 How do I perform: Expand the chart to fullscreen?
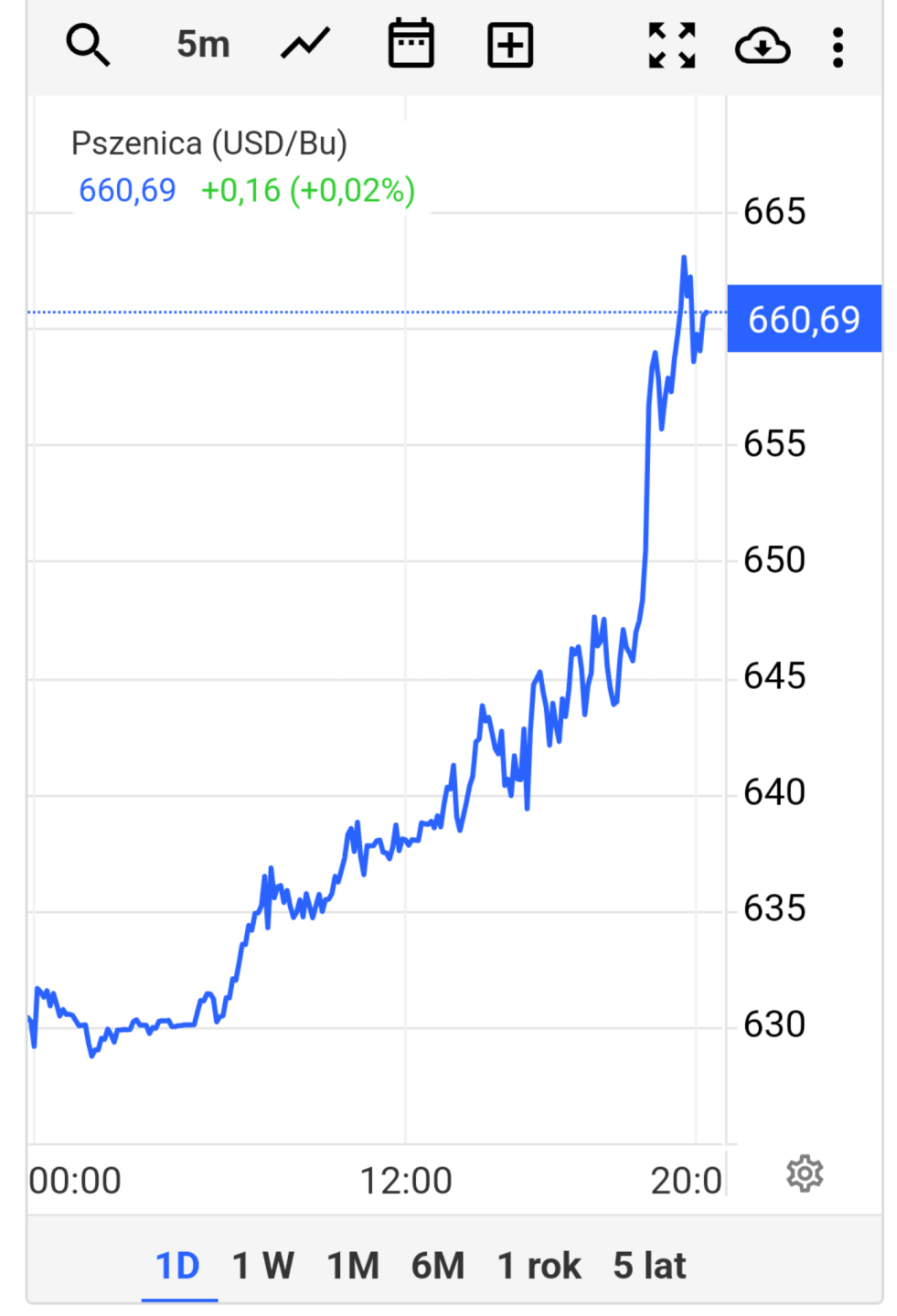point(672,46)
